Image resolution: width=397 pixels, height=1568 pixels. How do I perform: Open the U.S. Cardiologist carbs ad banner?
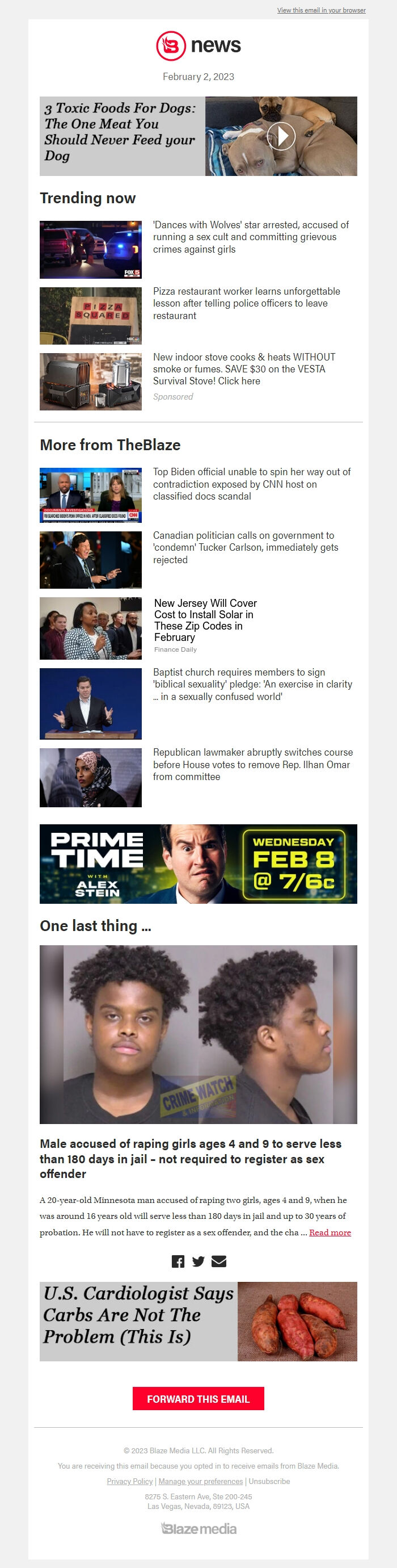198,1321
